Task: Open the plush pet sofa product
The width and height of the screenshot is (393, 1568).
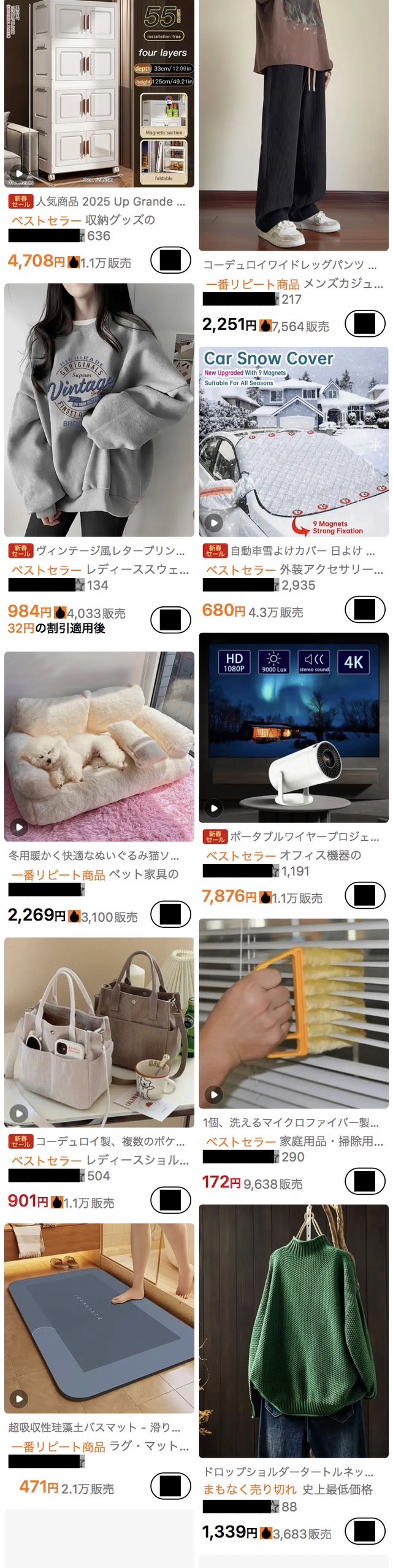Action: tap(99, 746)
